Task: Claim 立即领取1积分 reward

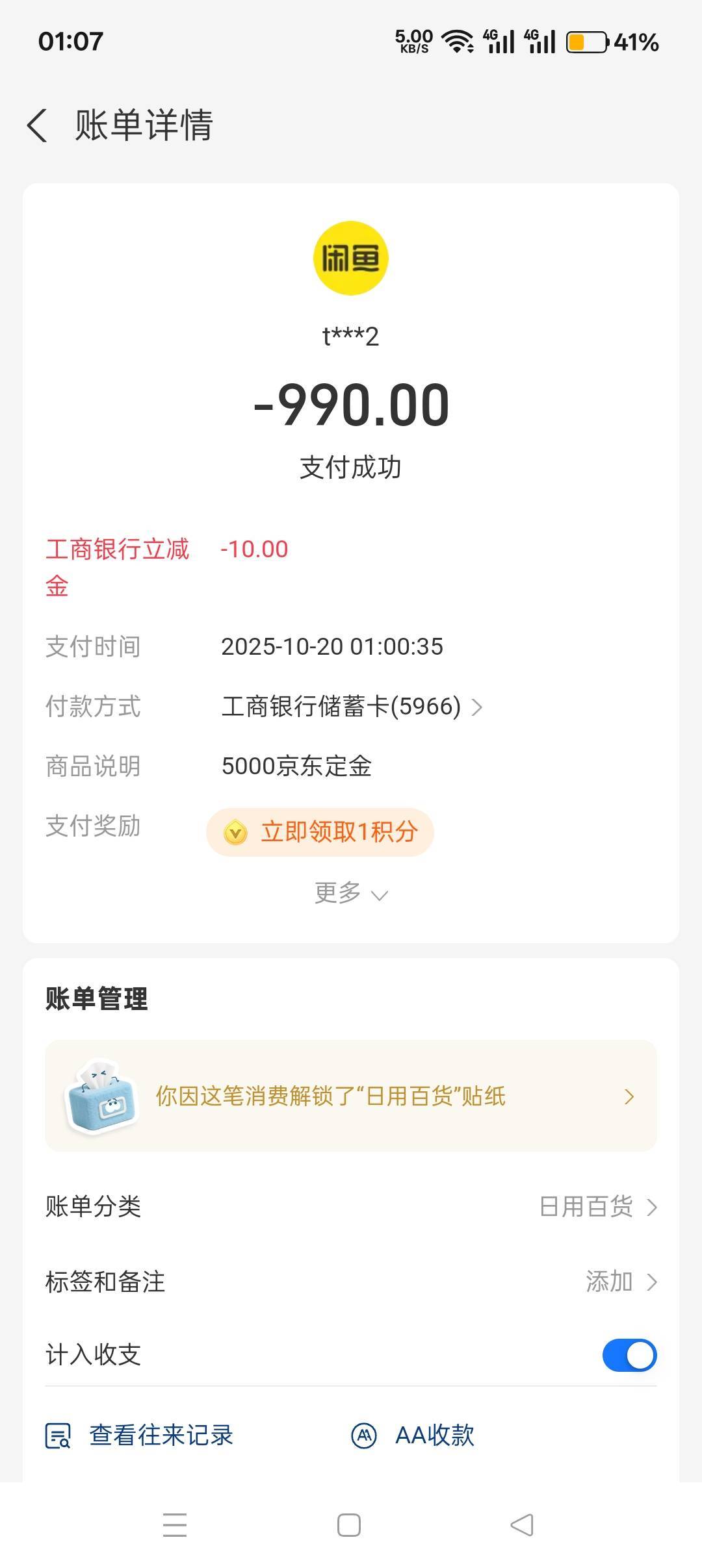Action: pyautogui.click(x=320, y=832)
